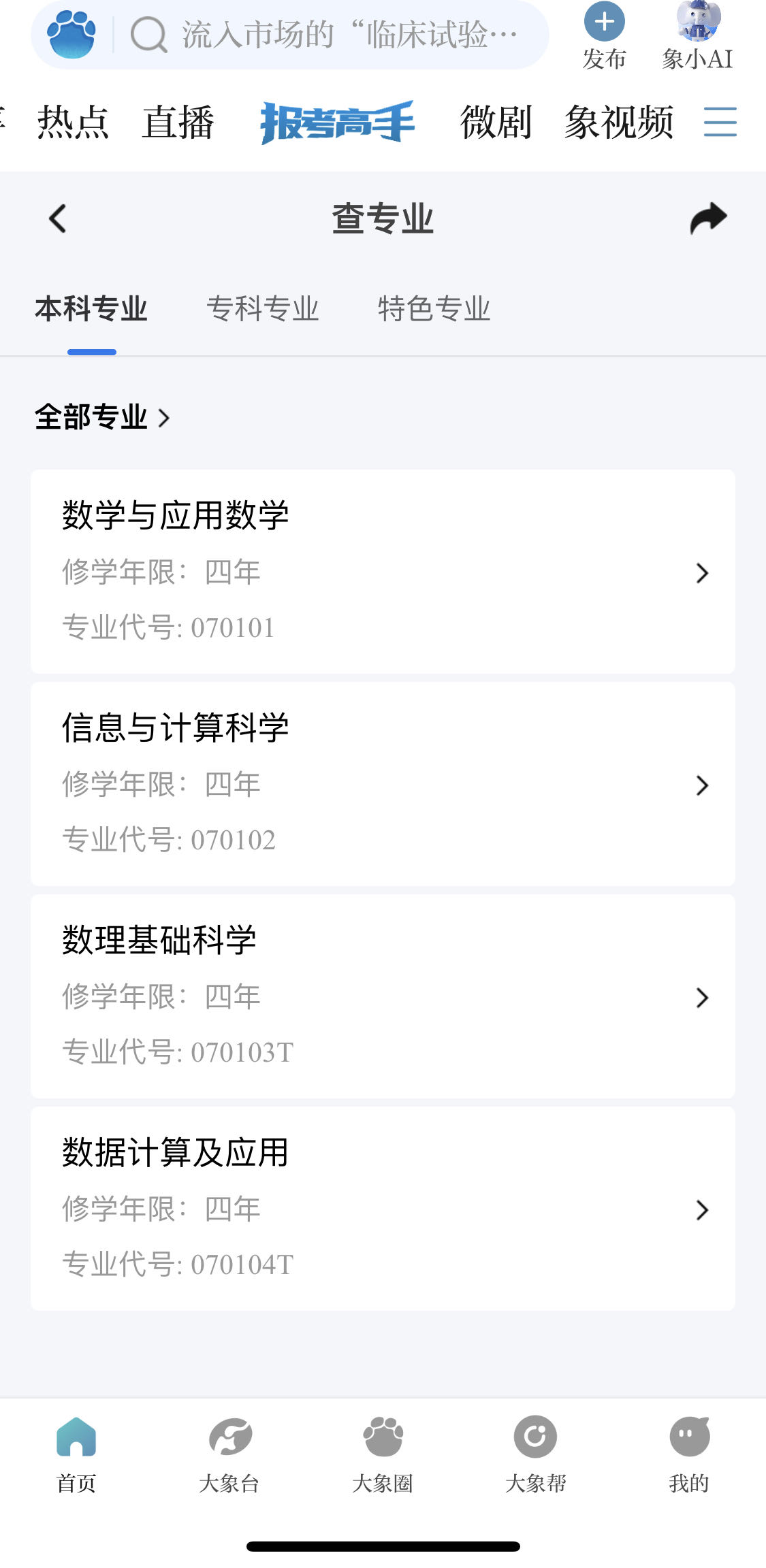Open the 微剧 channel
The height and width of the screenshot is (1568, 766).
(496, 122)
